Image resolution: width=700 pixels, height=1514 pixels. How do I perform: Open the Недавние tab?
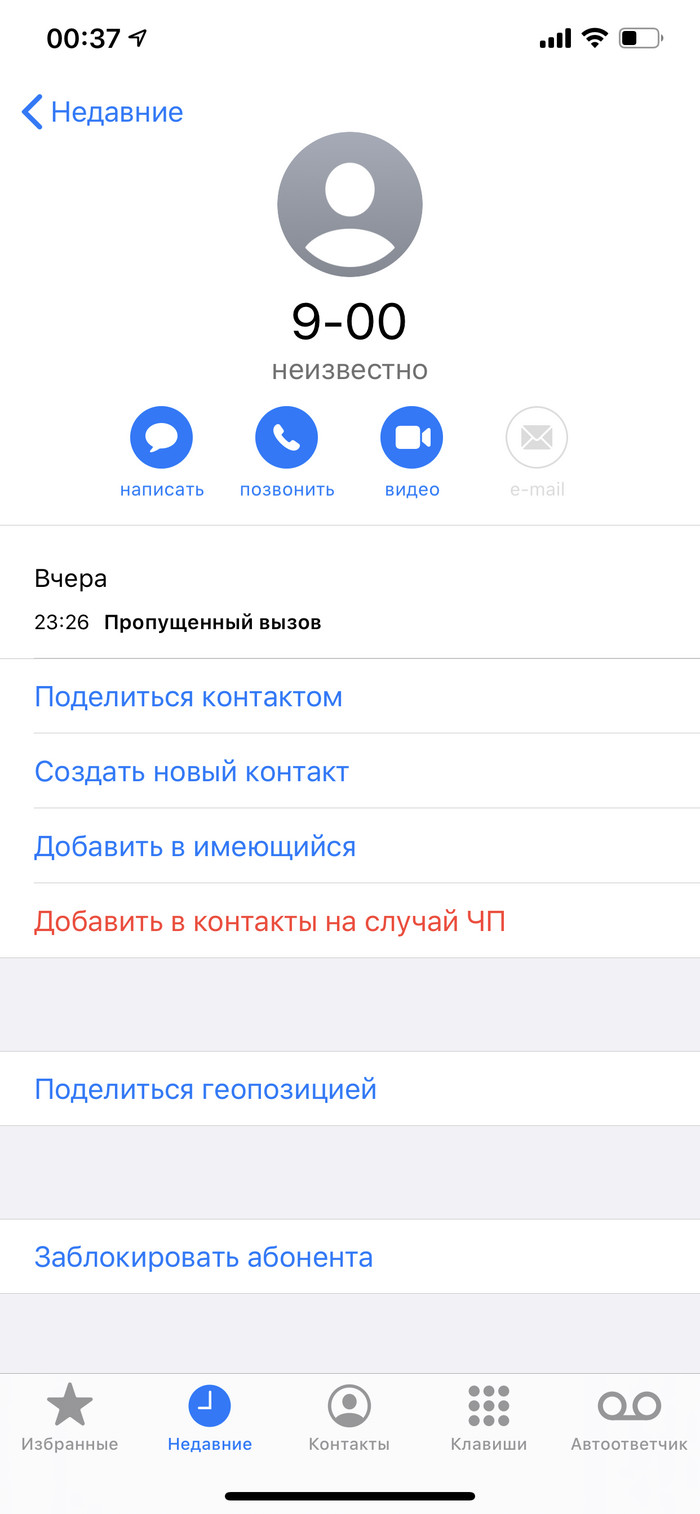point(210,1418)
